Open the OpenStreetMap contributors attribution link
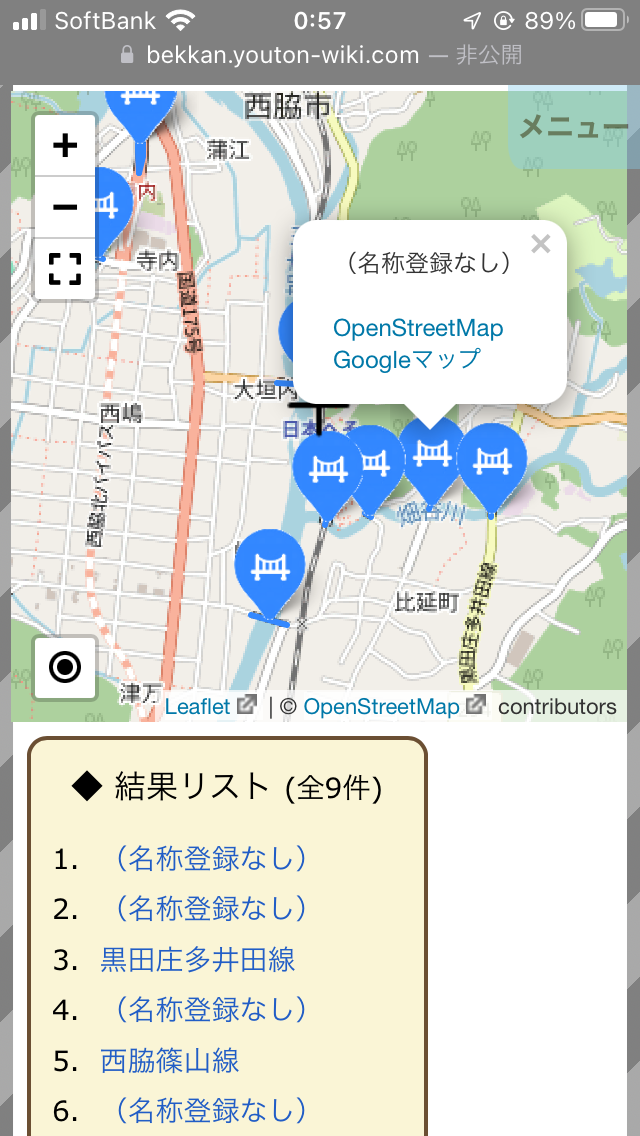Viewport: 640px width, 1136px height. (x=381, y=706)
